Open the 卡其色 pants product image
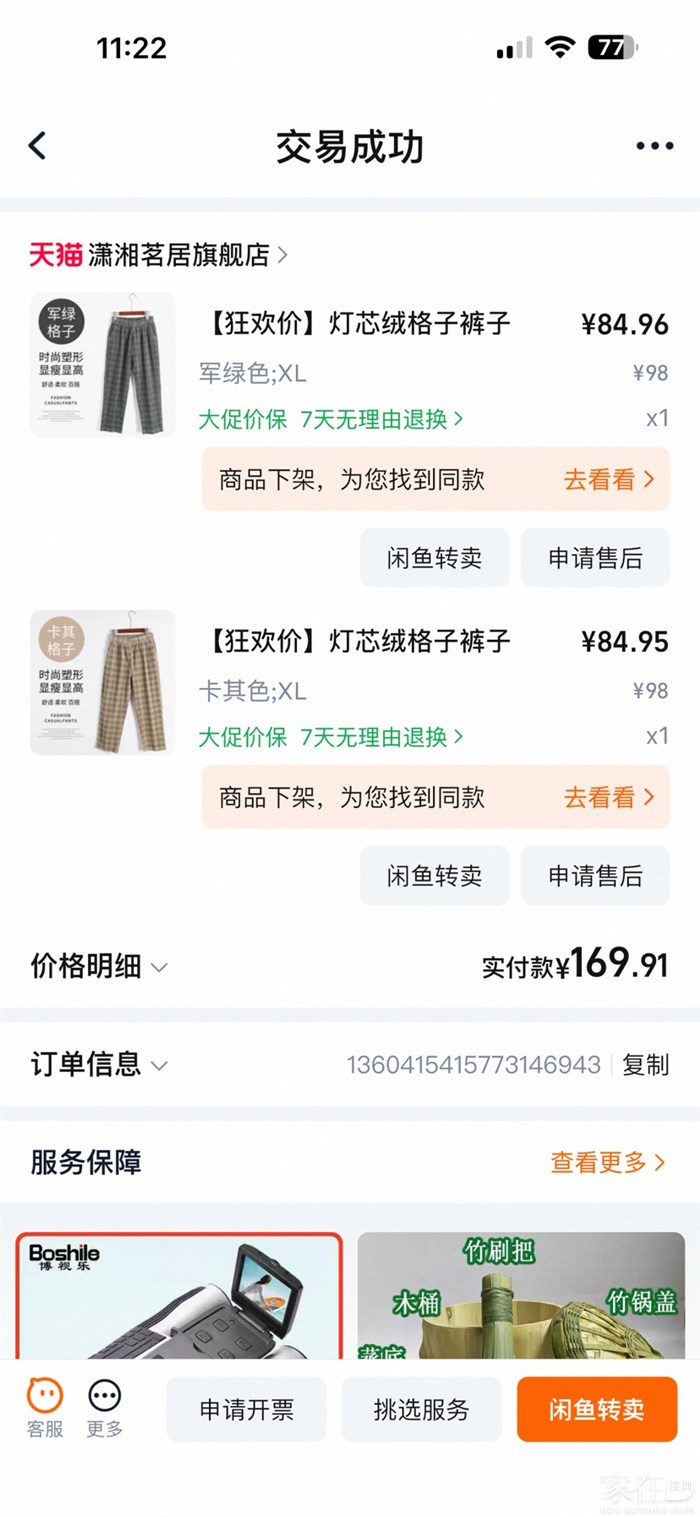The image size is (700, 1517). point(102,682)
